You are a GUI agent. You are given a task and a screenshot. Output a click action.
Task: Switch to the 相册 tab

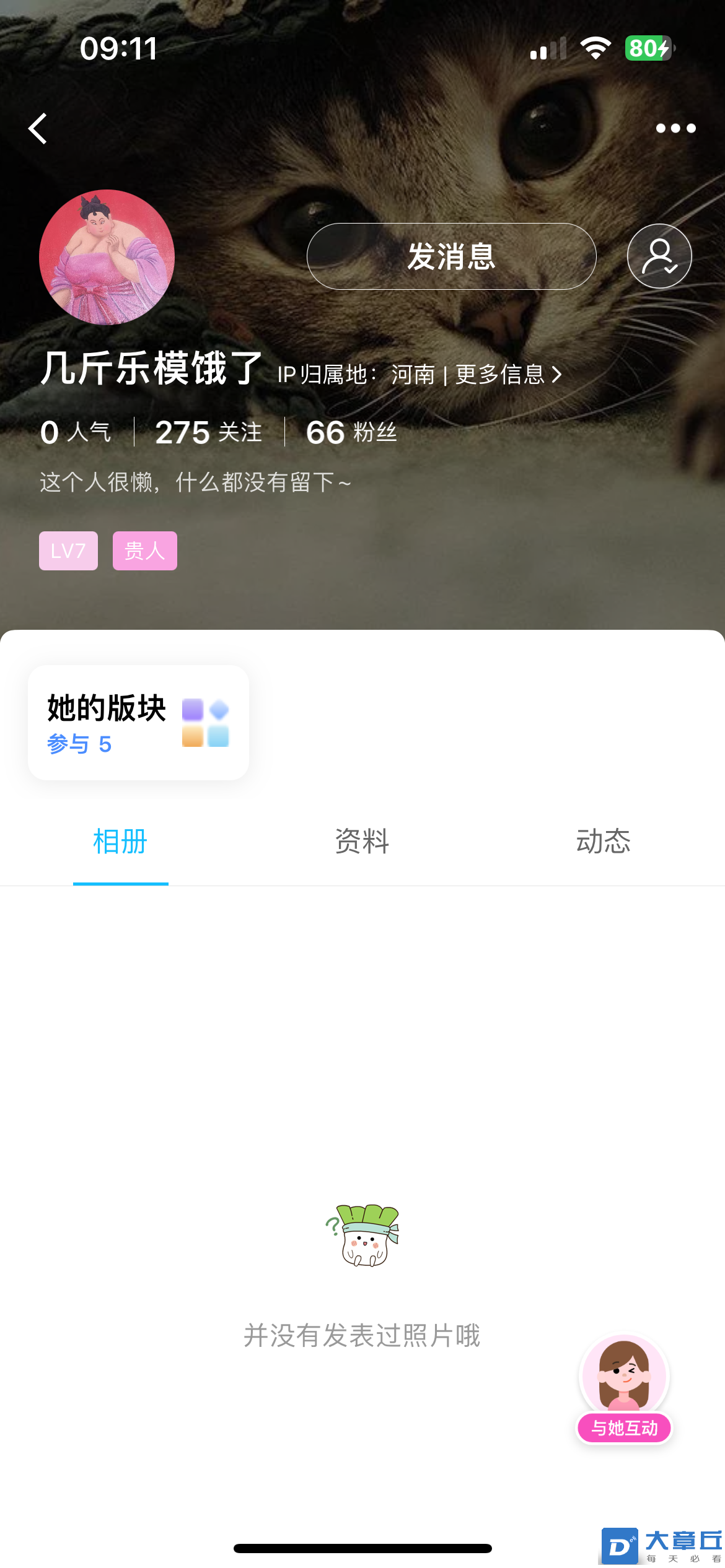point(120,842)
